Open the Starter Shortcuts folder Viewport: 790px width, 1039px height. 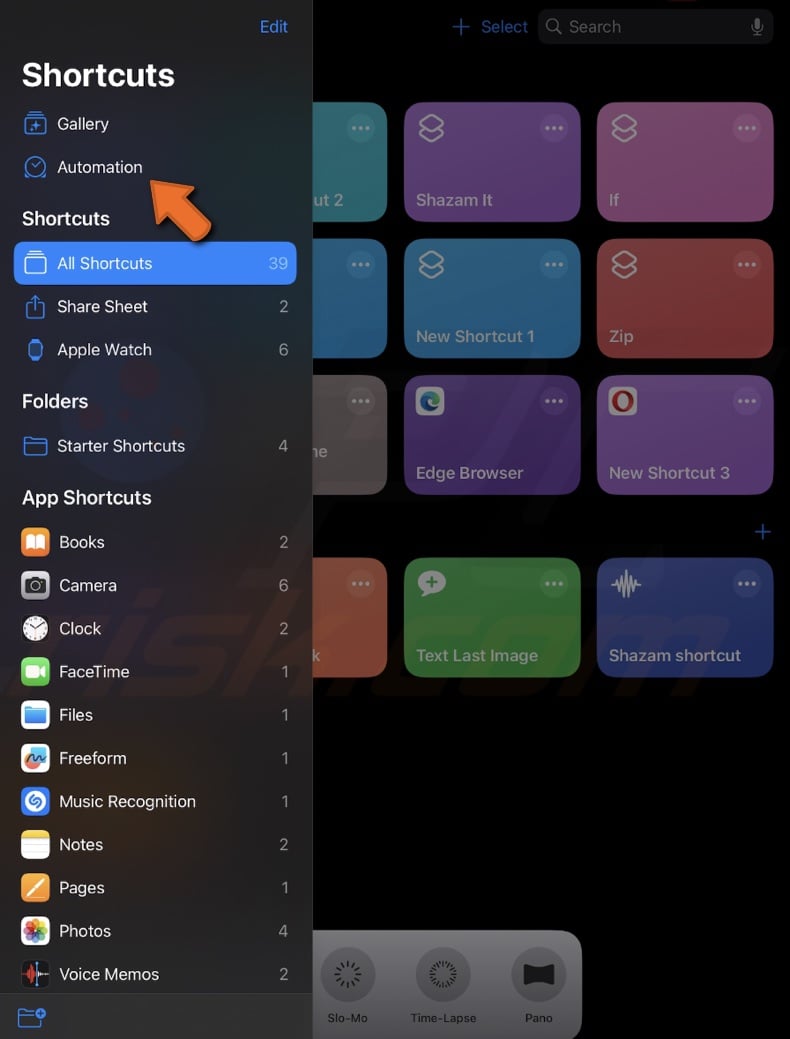(x=120, y=446)
